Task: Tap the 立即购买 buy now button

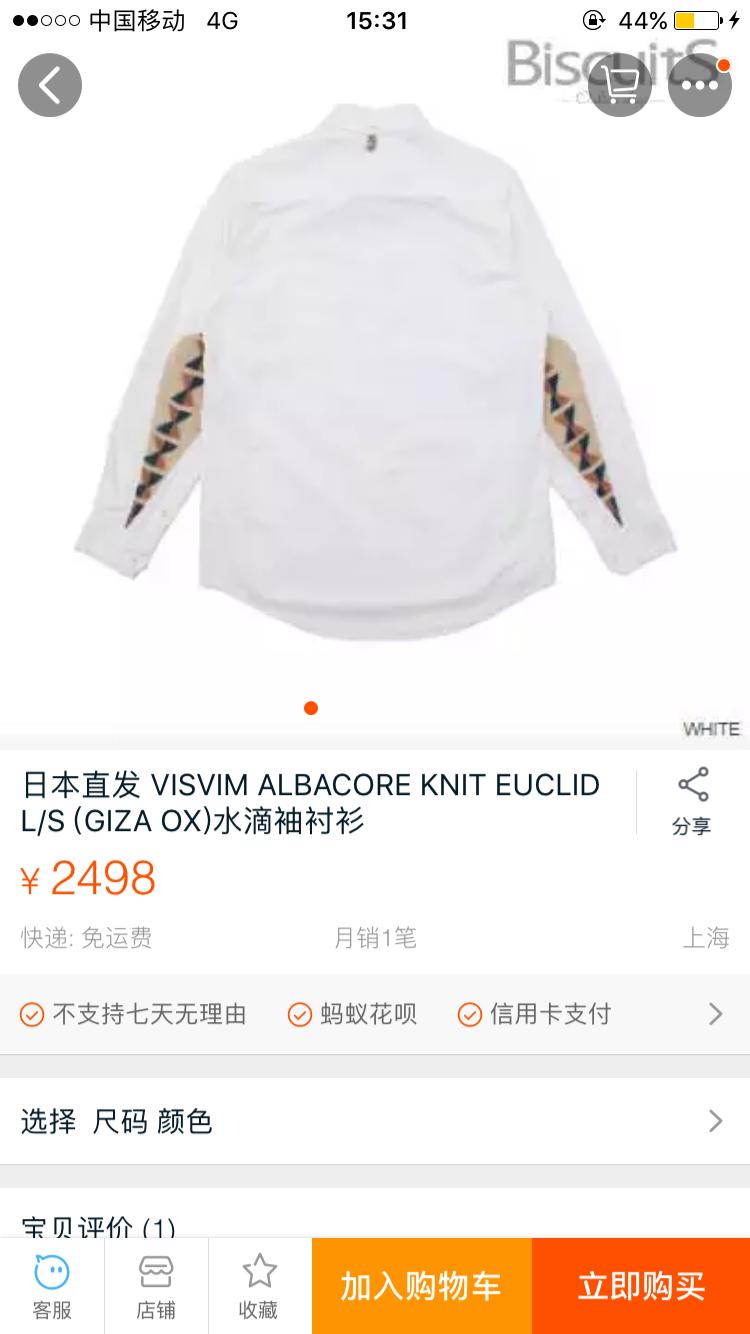Action: (x=640, y=1286)
